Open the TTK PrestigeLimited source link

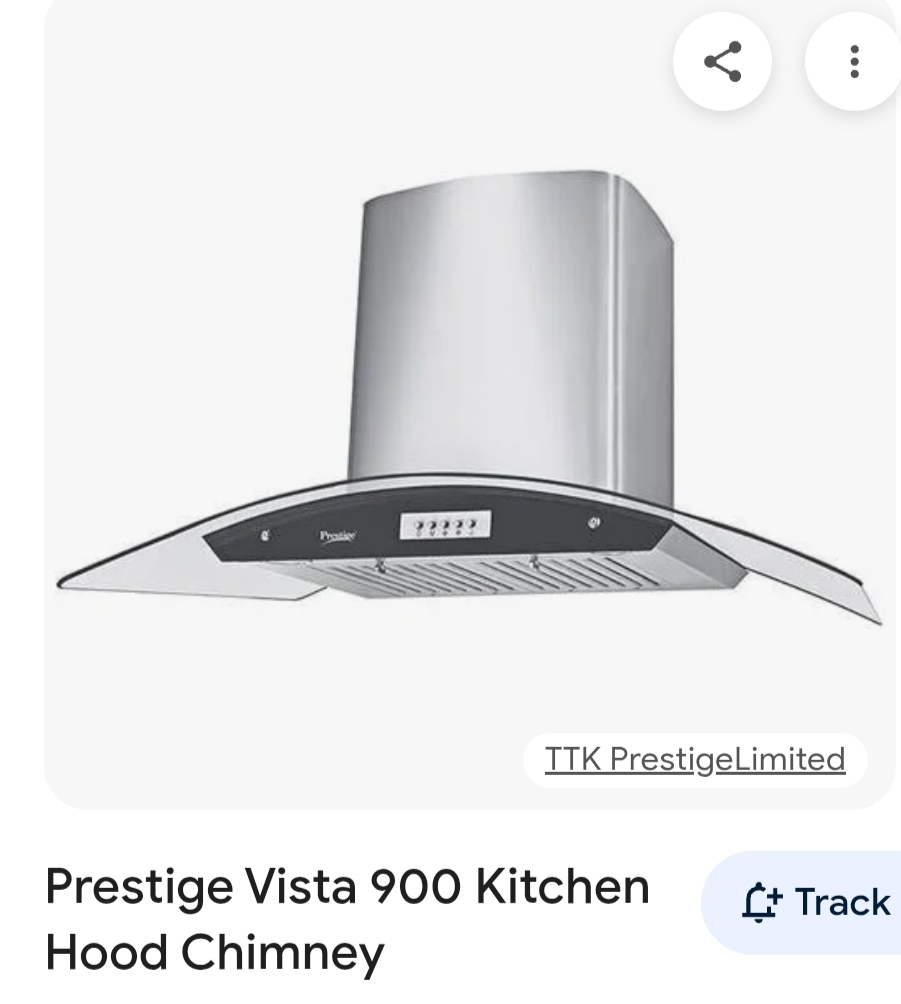click(x=695, y=759)
